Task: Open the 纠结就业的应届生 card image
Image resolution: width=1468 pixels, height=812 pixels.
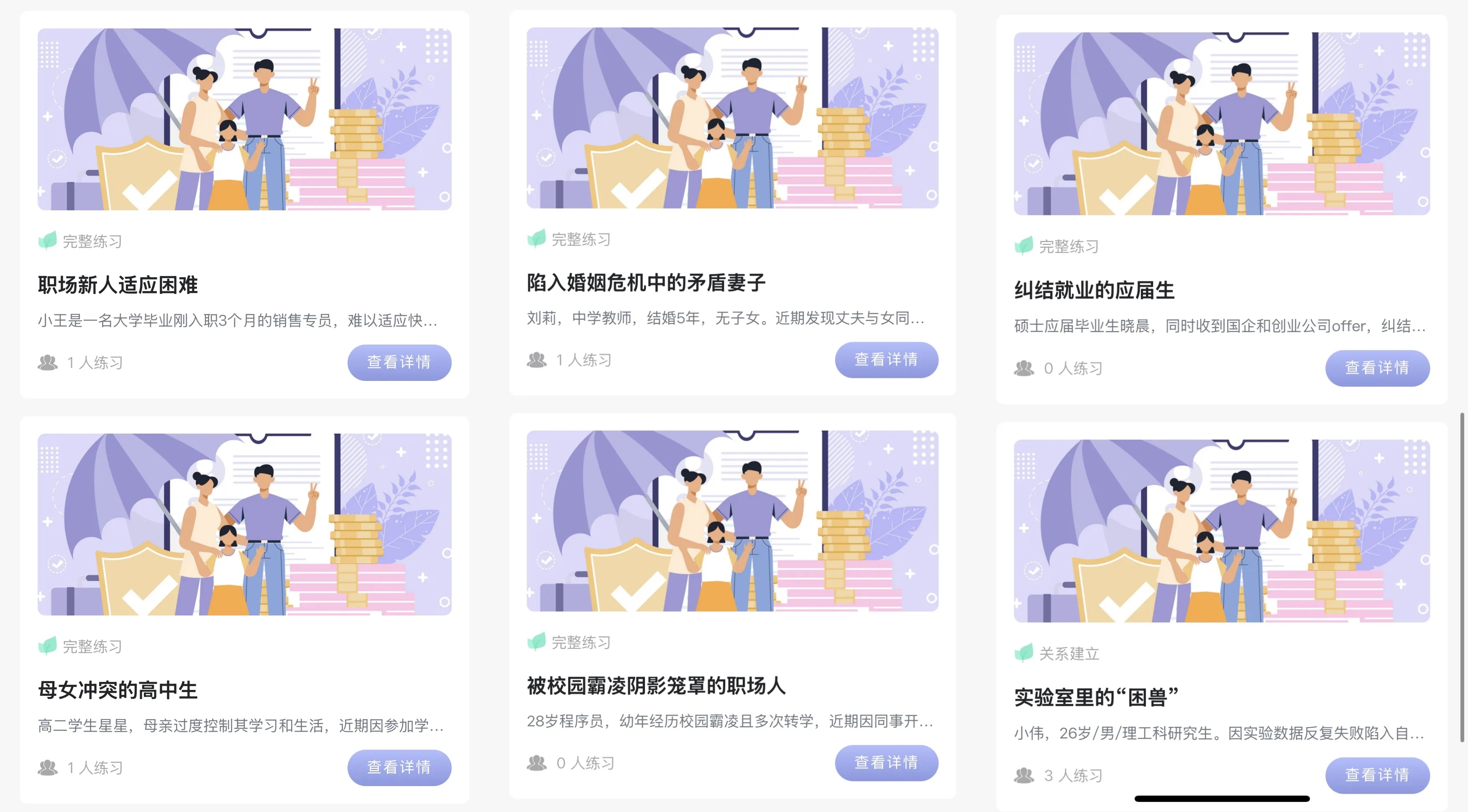Action: [1221, 123]
